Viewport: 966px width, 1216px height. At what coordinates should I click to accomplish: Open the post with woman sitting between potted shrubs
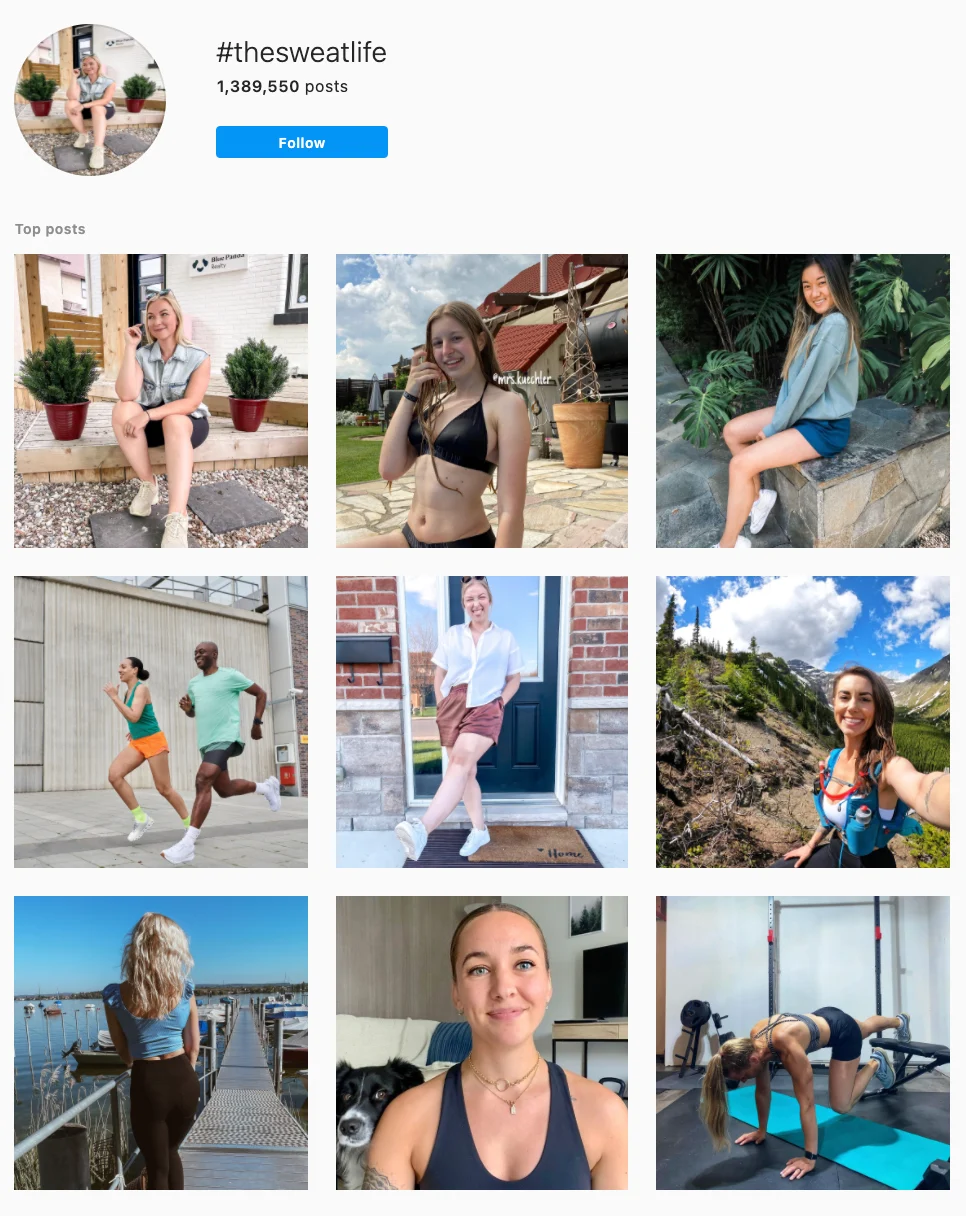tap(161, 400)
